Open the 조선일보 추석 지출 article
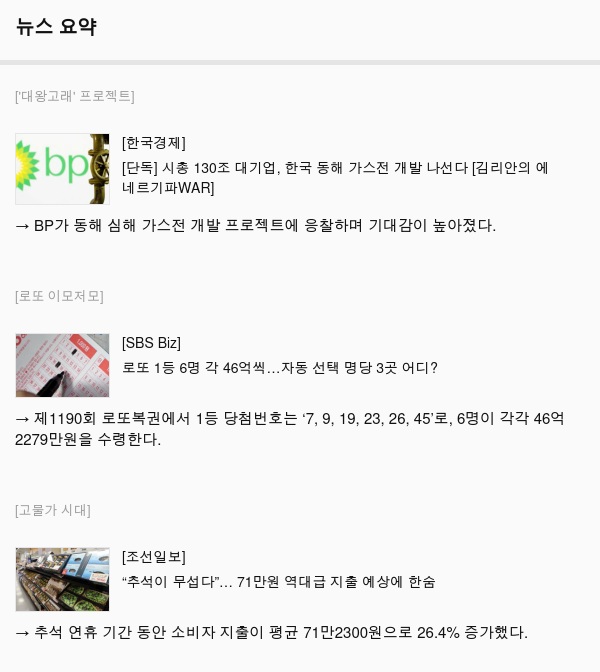Viewport: 600px width, 672px height. [x=278, y=582]
